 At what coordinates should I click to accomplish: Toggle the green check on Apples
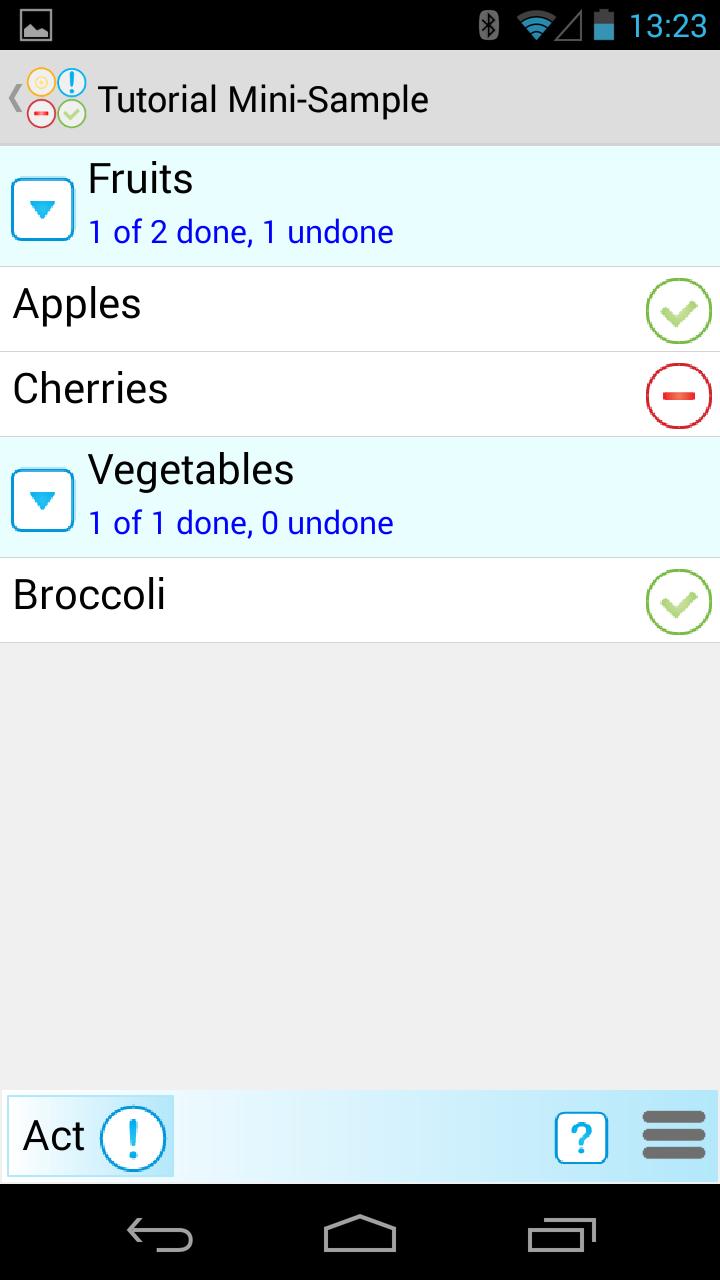pos(678,311)
